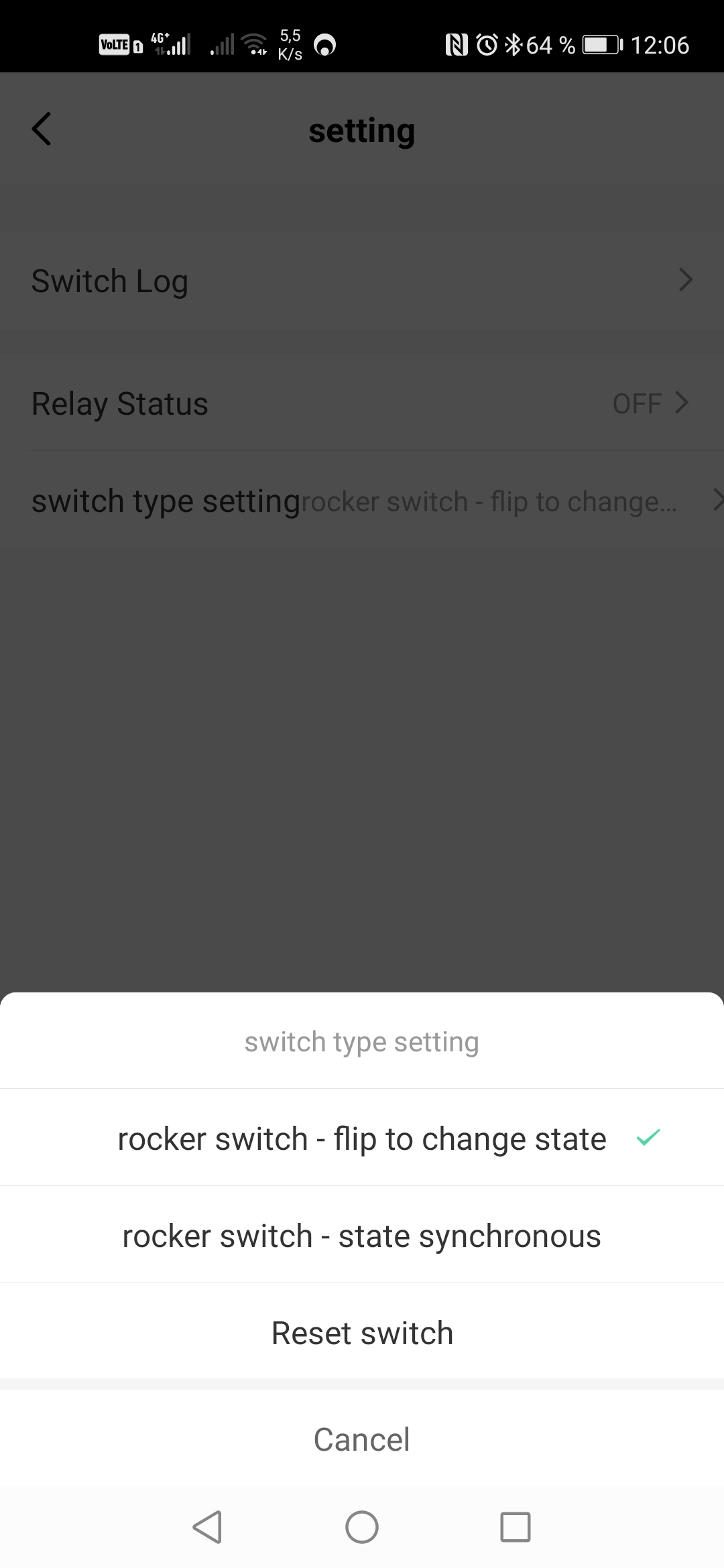The width and height of the screenshot is (724, 1568).
Task: Choose rocker switch - state synchronous option
Action: [x=362, y=1236]
